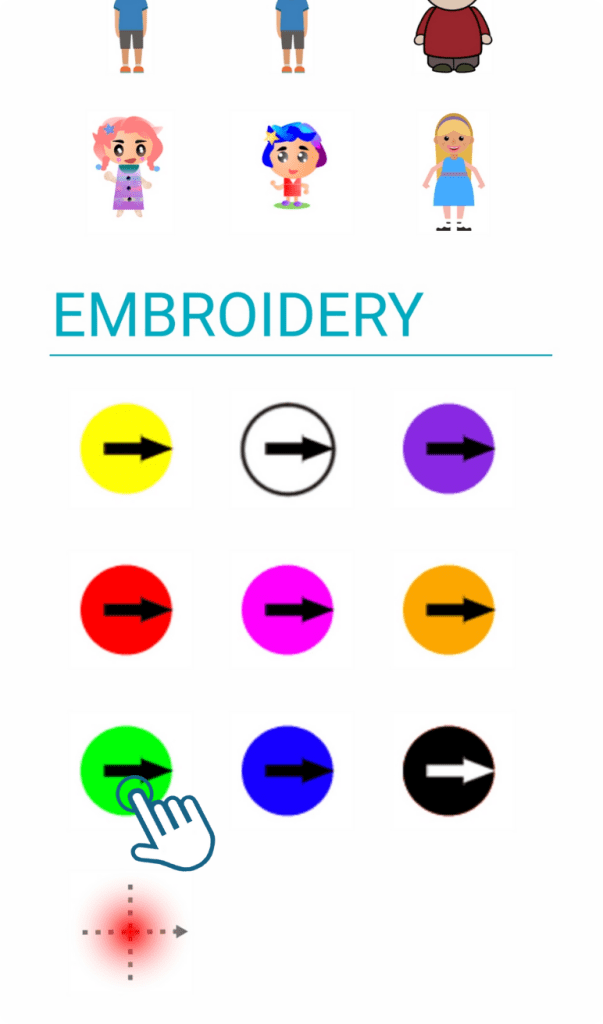The image size is (603, 1024).
Task: Pick the purple circle arrow embroidery
Action: click(449, 448)
